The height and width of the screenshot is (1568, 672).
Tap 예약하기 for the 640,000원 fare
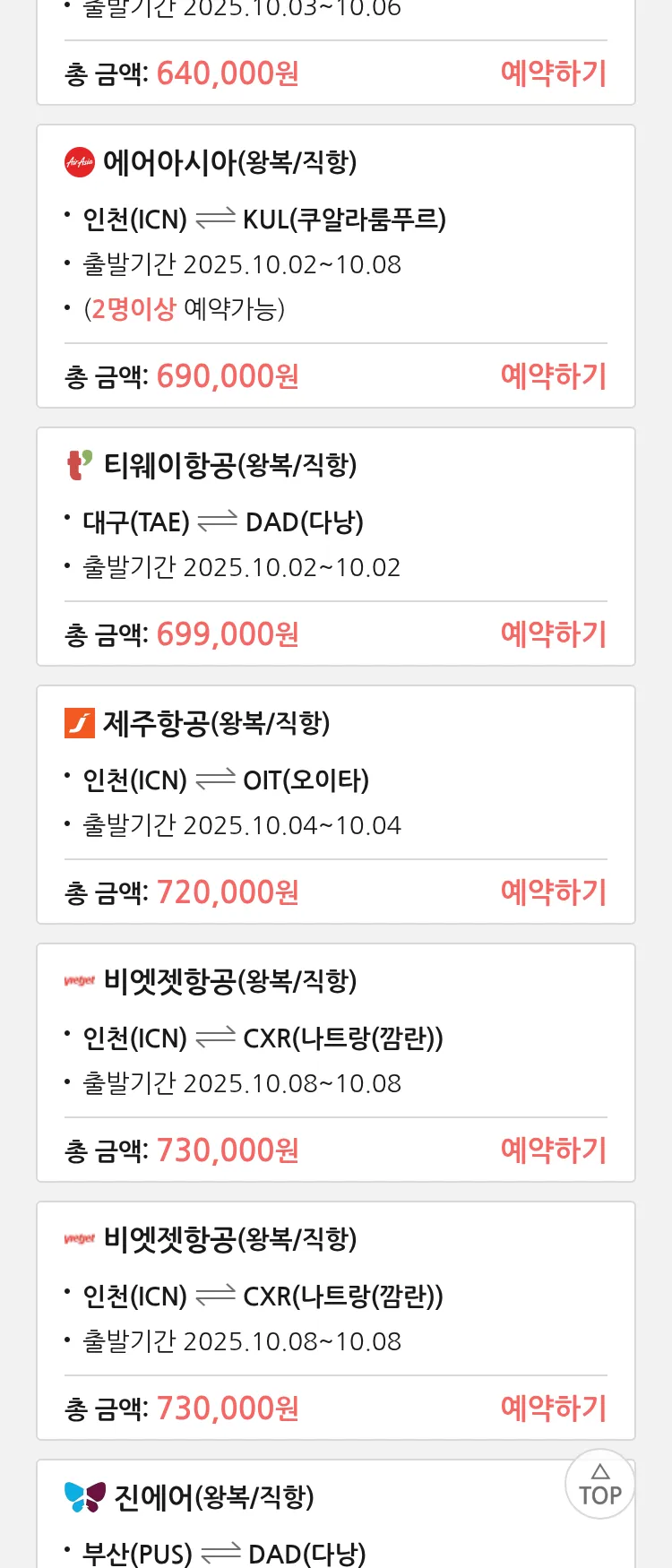tap(553, 73)
